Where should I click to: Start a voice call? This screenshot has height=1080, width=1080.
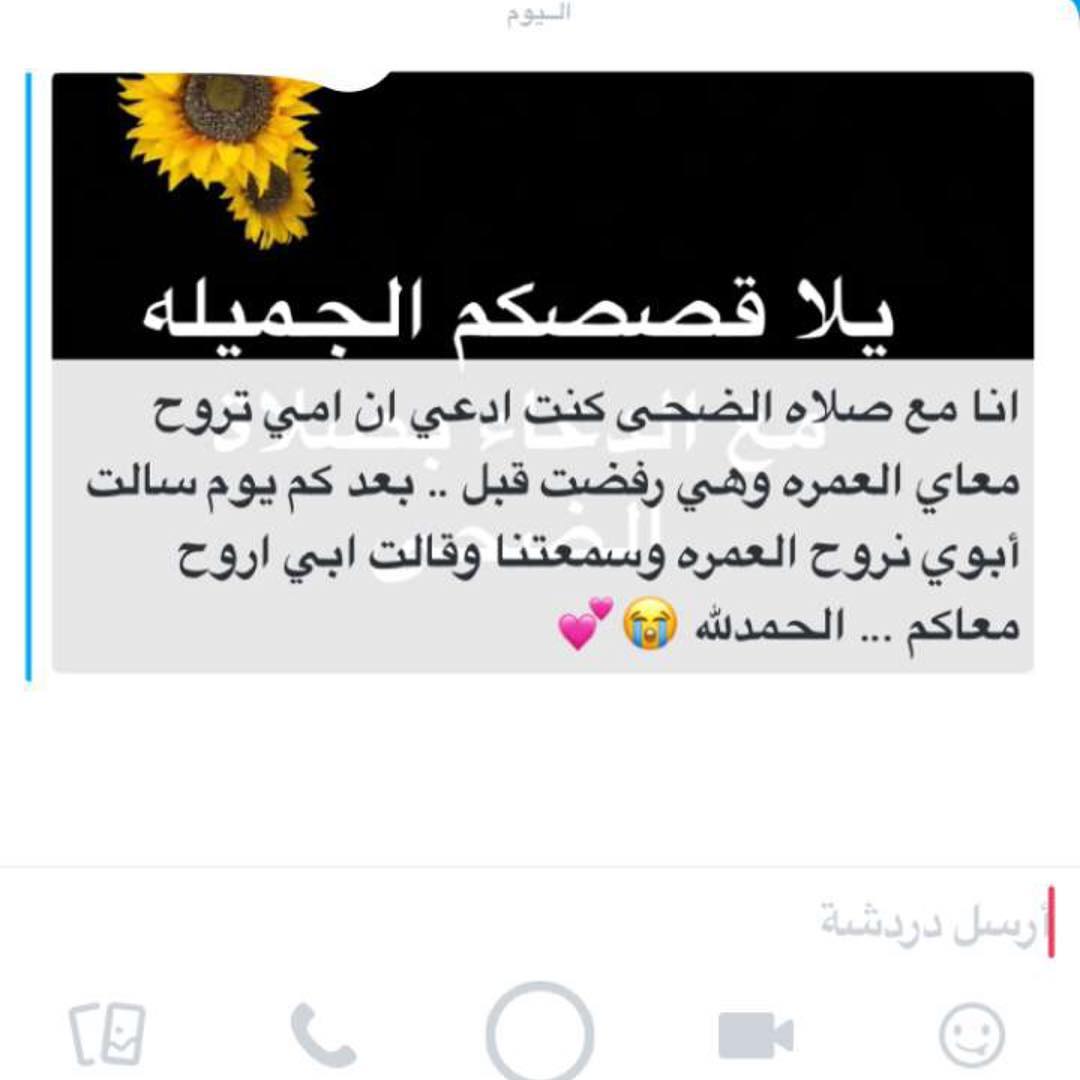(322, 1035)
